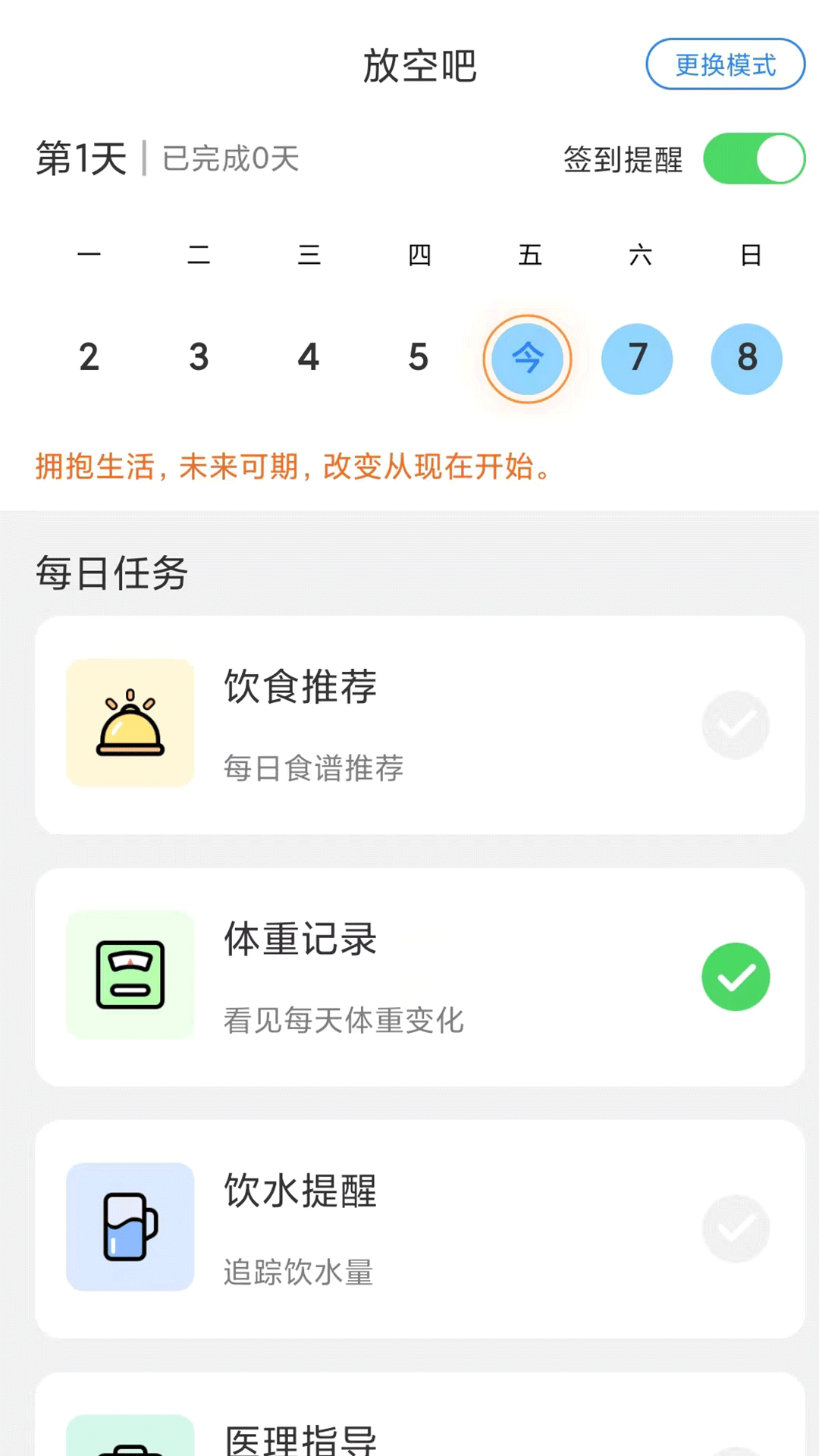Turn off the 签到提醒 switch
Screen dimensions: 819x1456
(753, 158)
